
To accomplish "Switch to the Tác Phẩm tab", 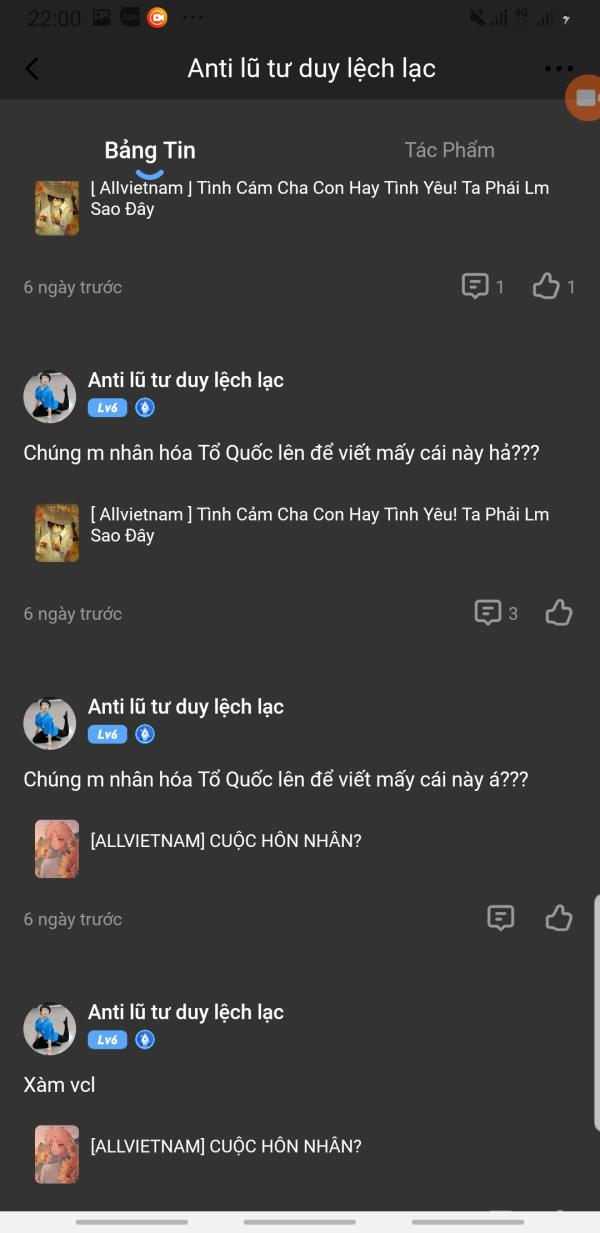I will coord(449,150).
